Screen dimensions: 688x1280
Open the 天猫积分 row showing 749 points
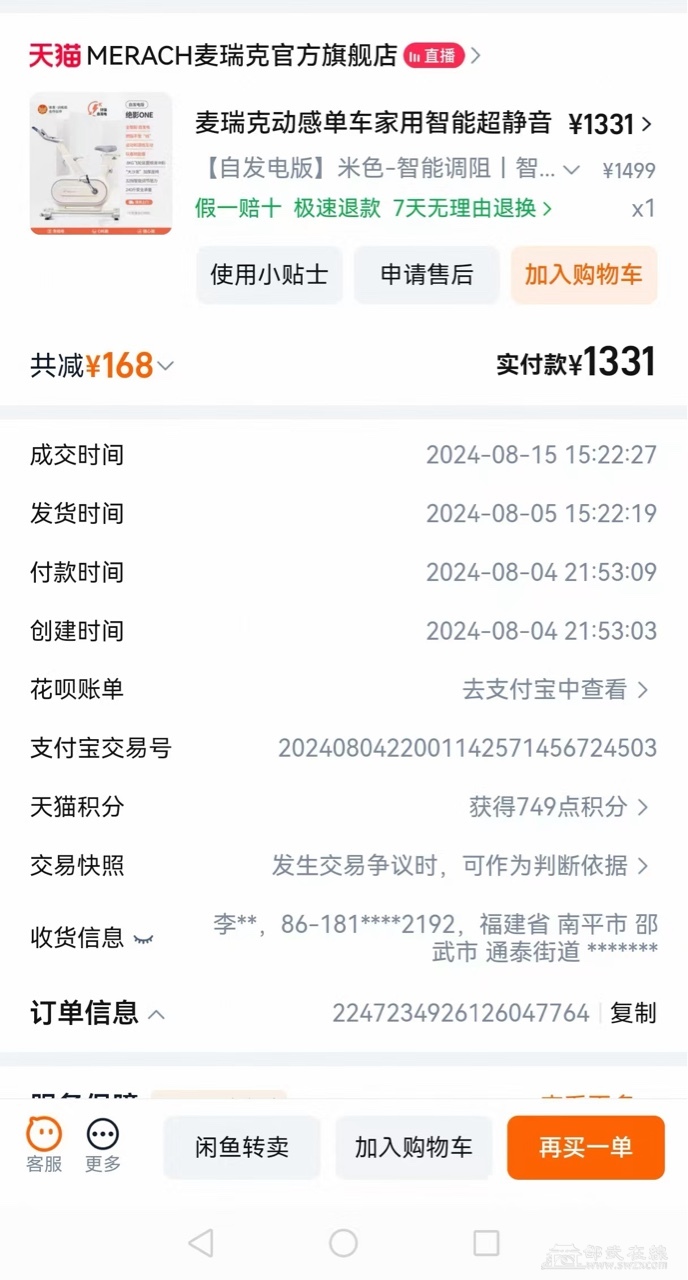point(558,806)
